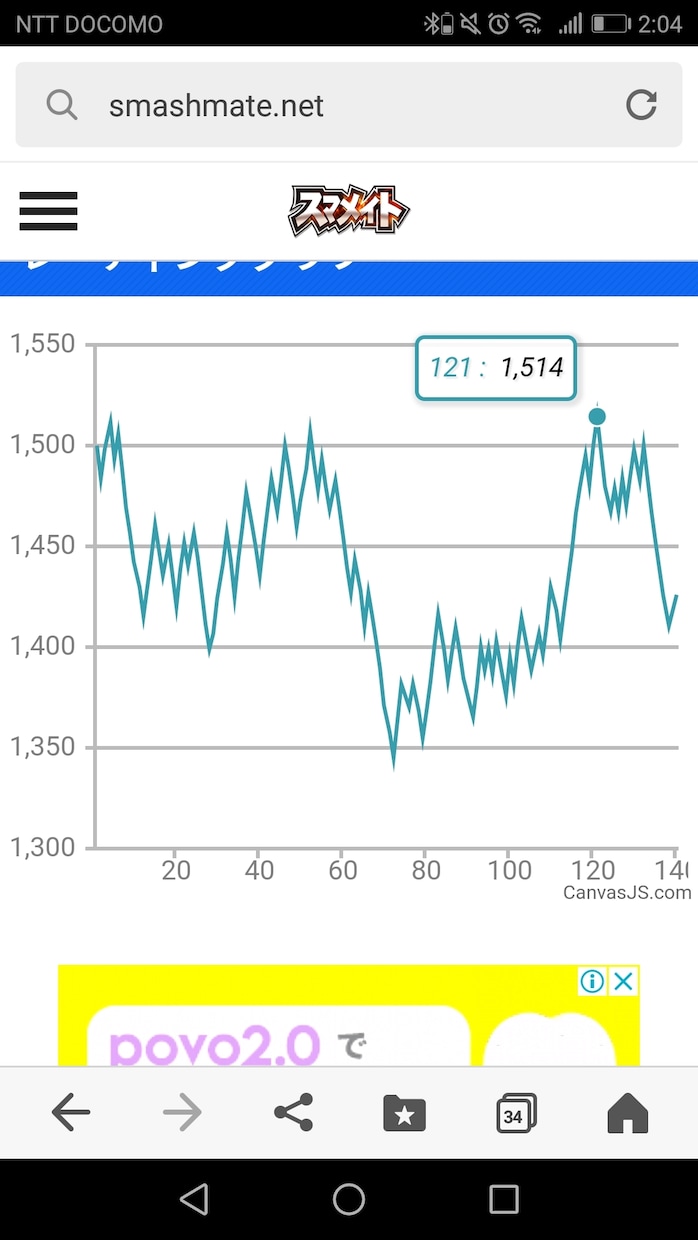Go forward in browser history
The width and height of the screenshot is (698, 1240).
(x=182, y=1112)
